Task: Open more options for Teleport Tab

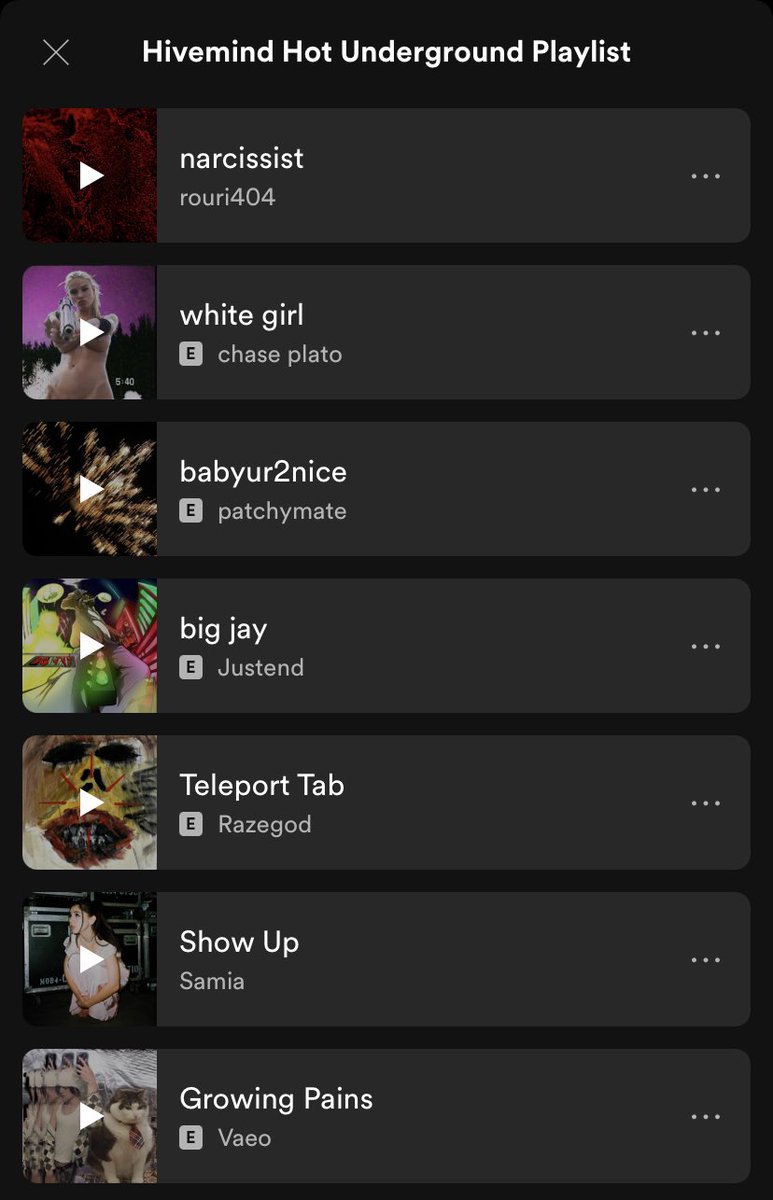Action: [x=705, y=803]
